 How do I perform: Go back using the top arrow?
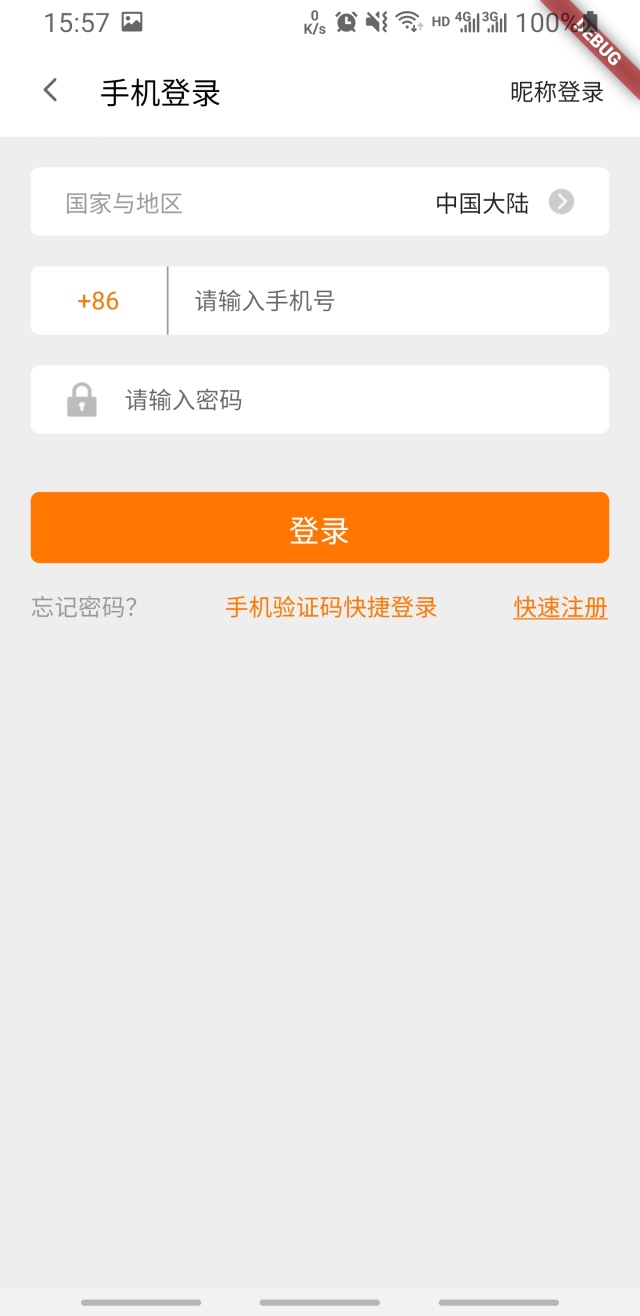tap(50, 91)
